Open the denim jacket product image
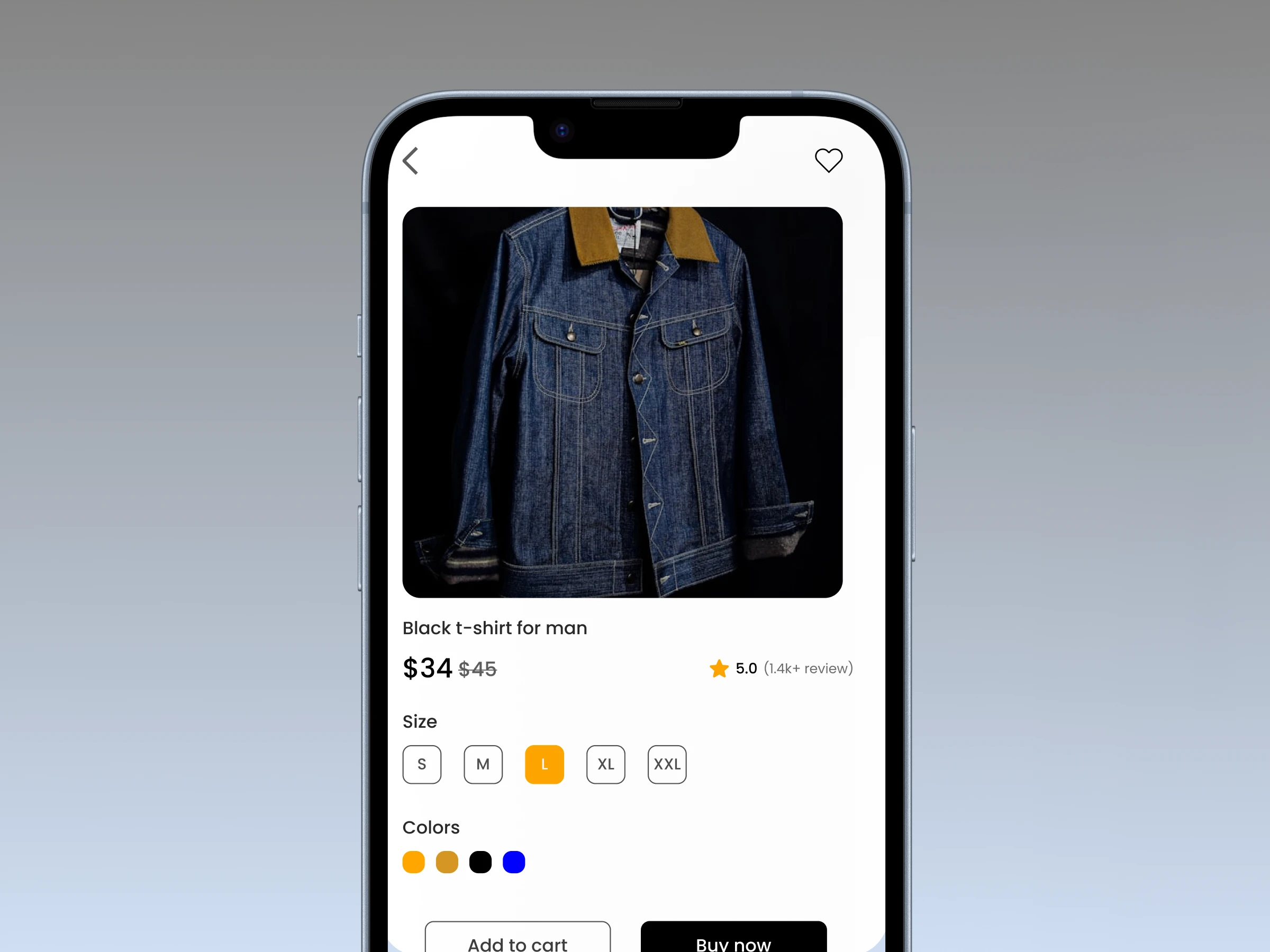1270x952 pixels. point(622,401)
